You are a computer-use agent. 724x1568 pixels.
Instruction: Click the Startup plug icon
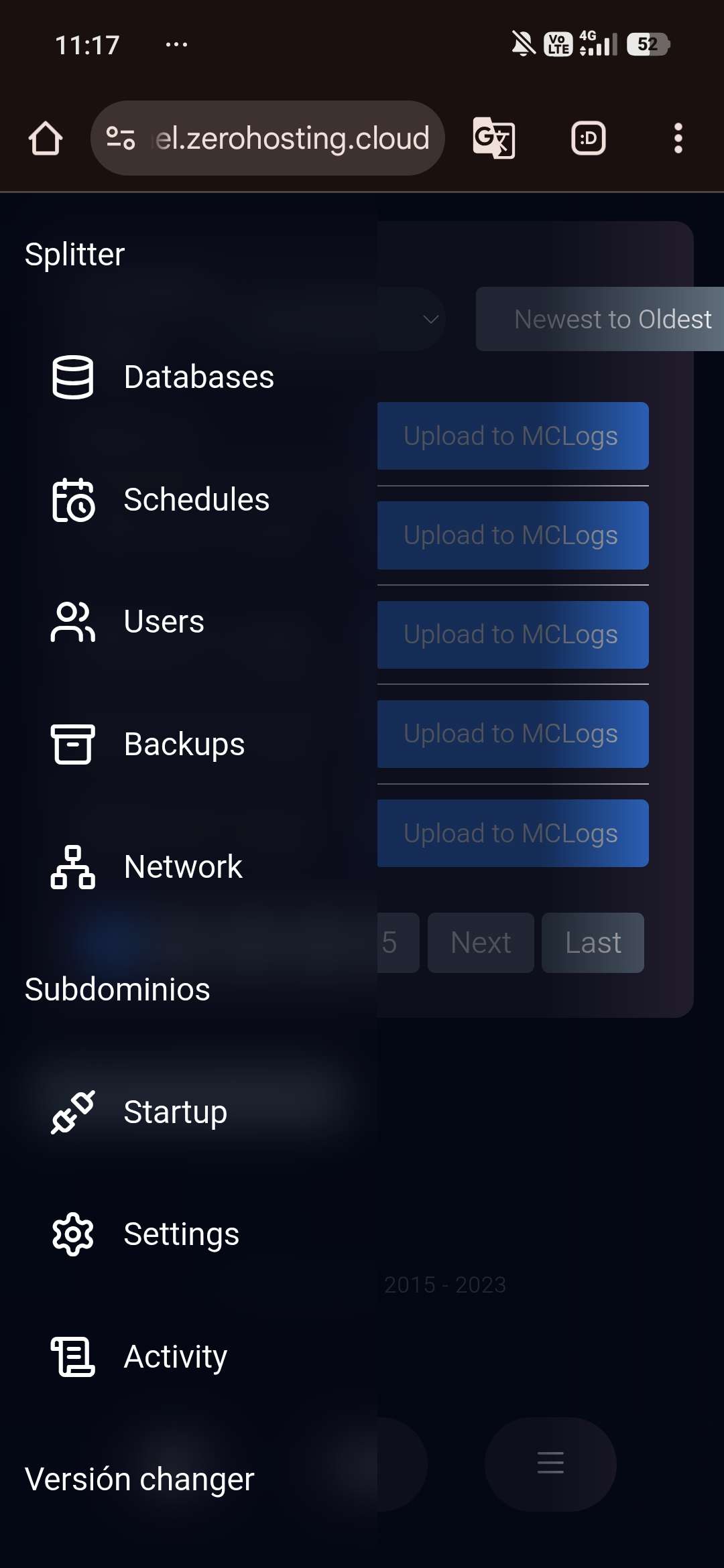click(x=74, y=1111)
